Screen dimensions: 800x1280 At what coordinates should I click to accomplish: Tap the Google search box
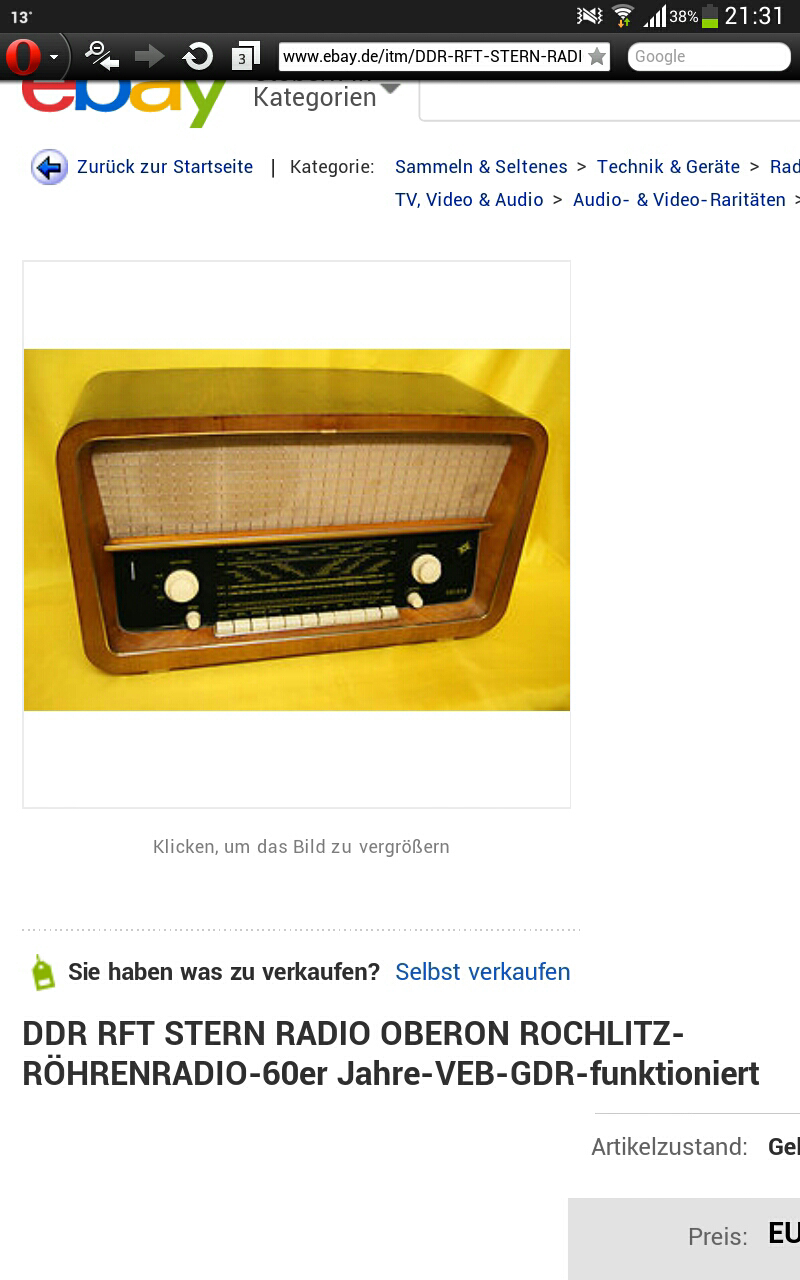point(708,57)
